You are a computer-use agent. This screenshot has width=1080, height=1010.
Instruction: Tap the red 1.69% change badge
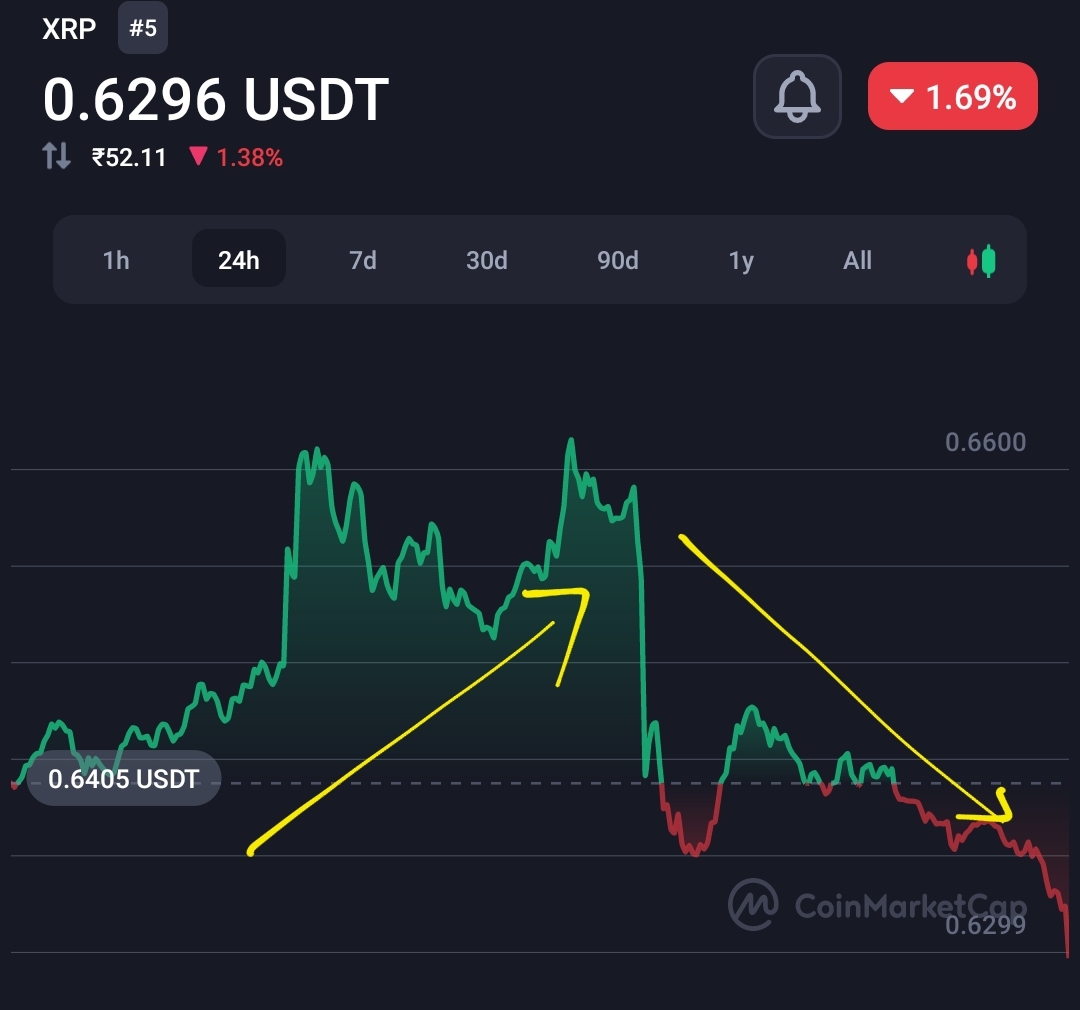pos(952,96)
